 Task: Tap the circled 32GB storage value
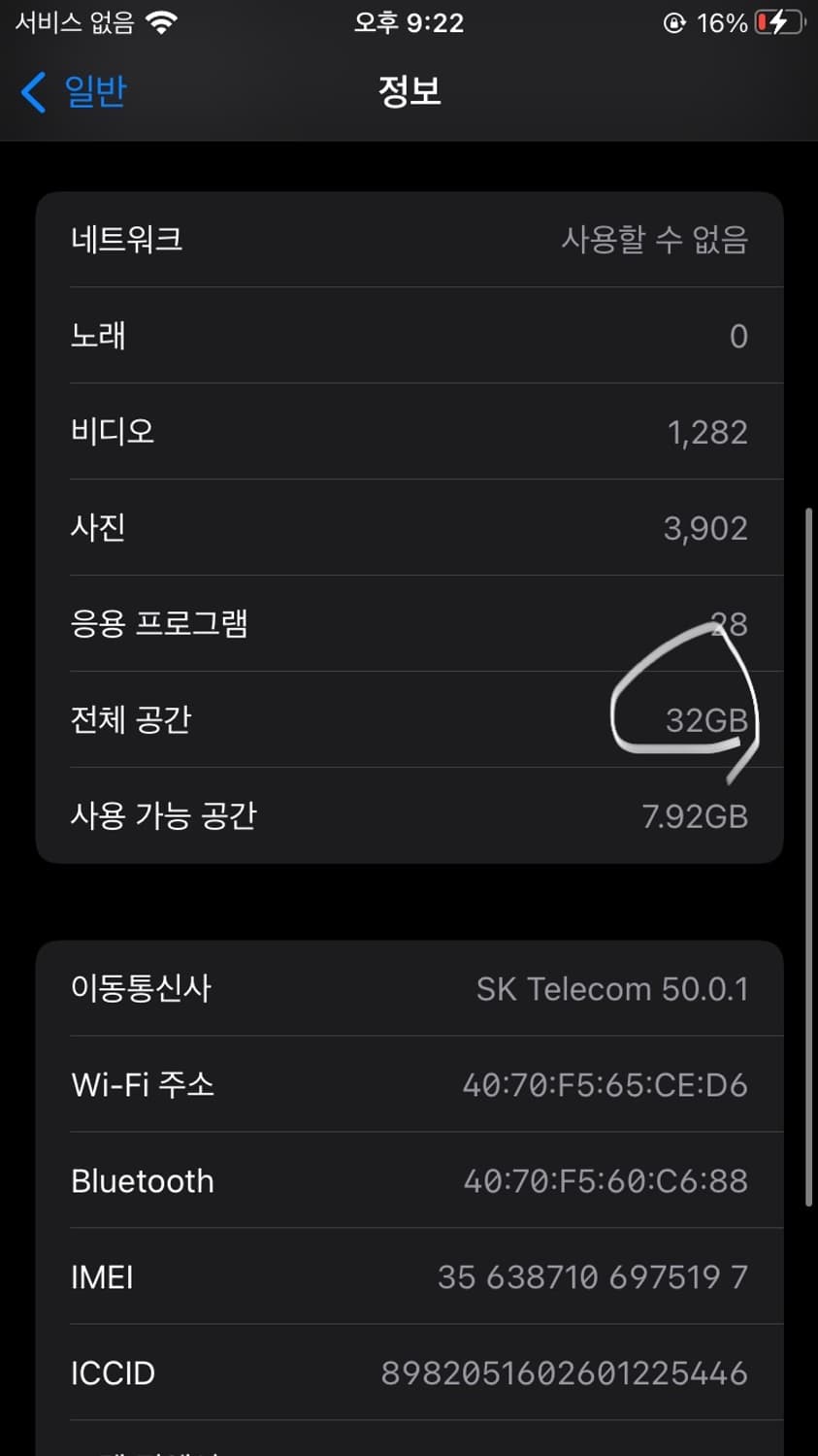709,719
